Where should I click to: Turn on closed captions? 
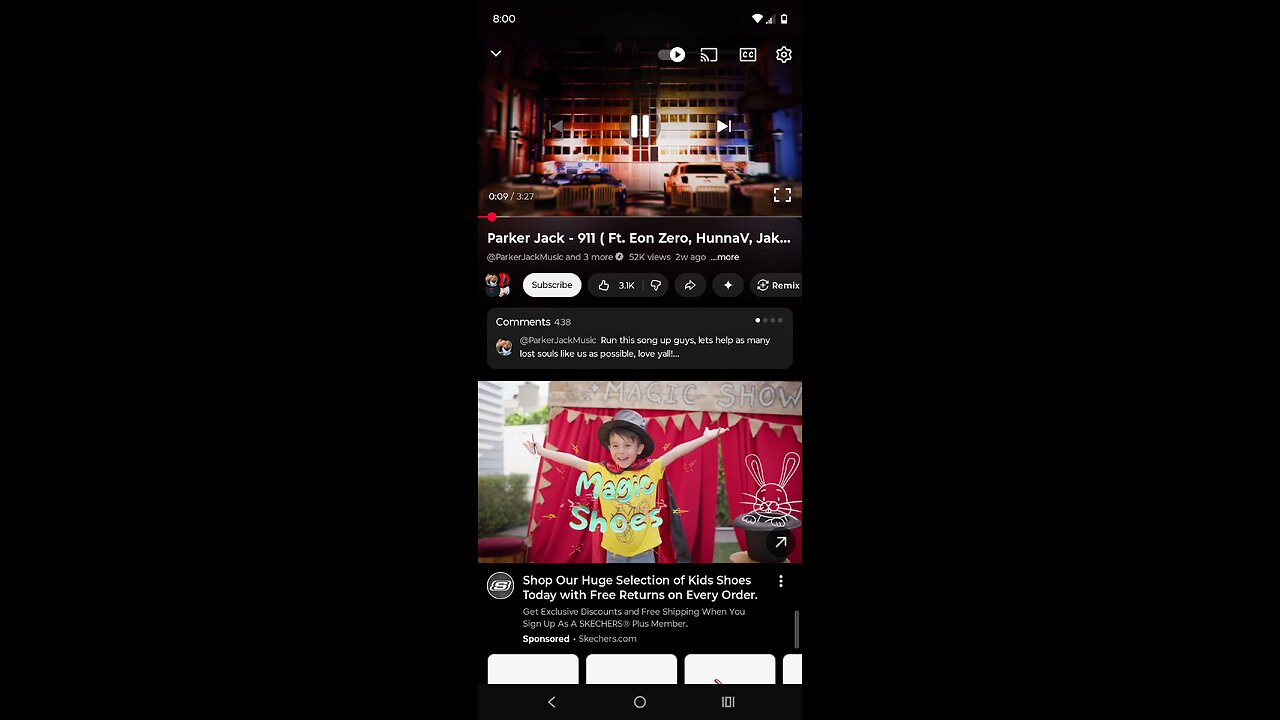tap(747, 55)
